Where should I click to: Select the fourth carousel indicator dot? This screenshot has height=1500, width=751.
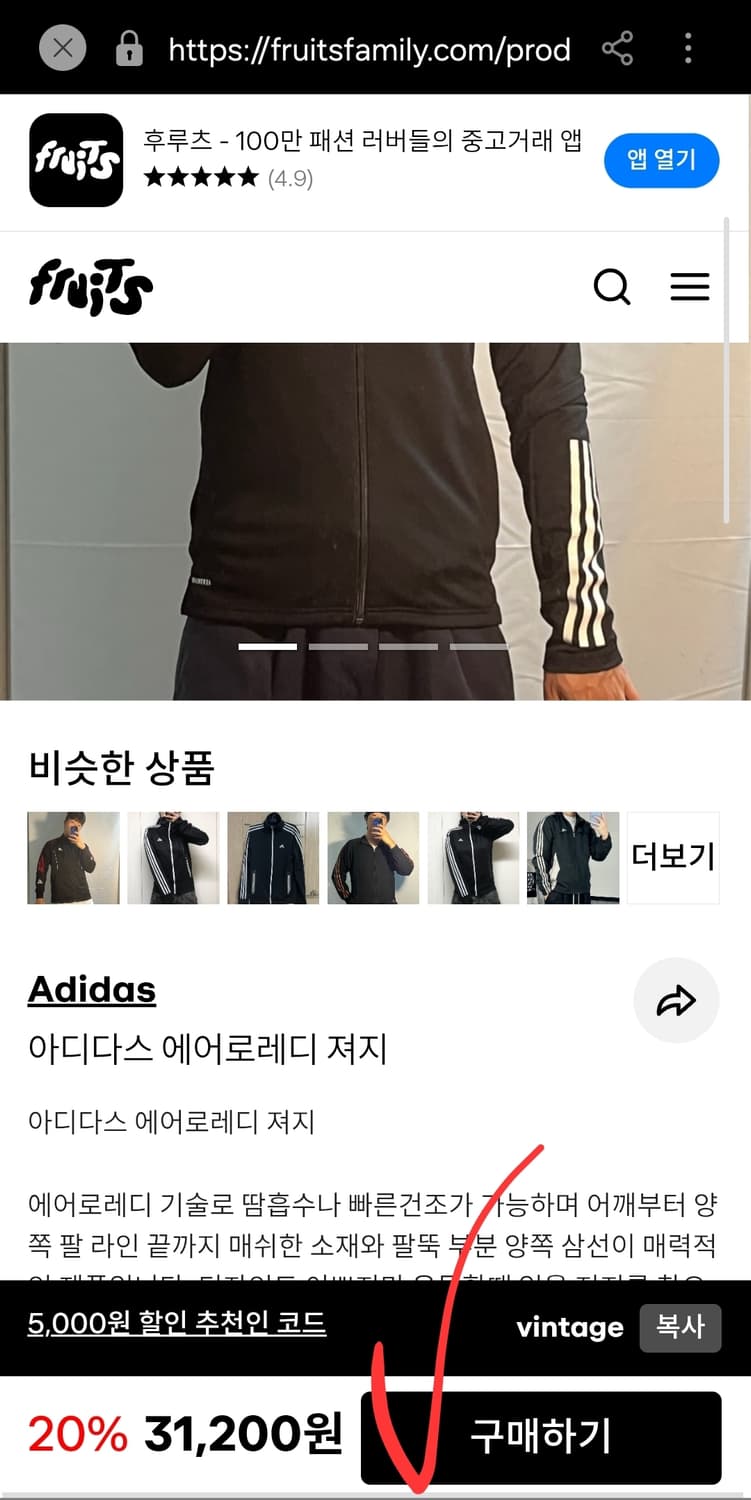click(x=480, y=646)
